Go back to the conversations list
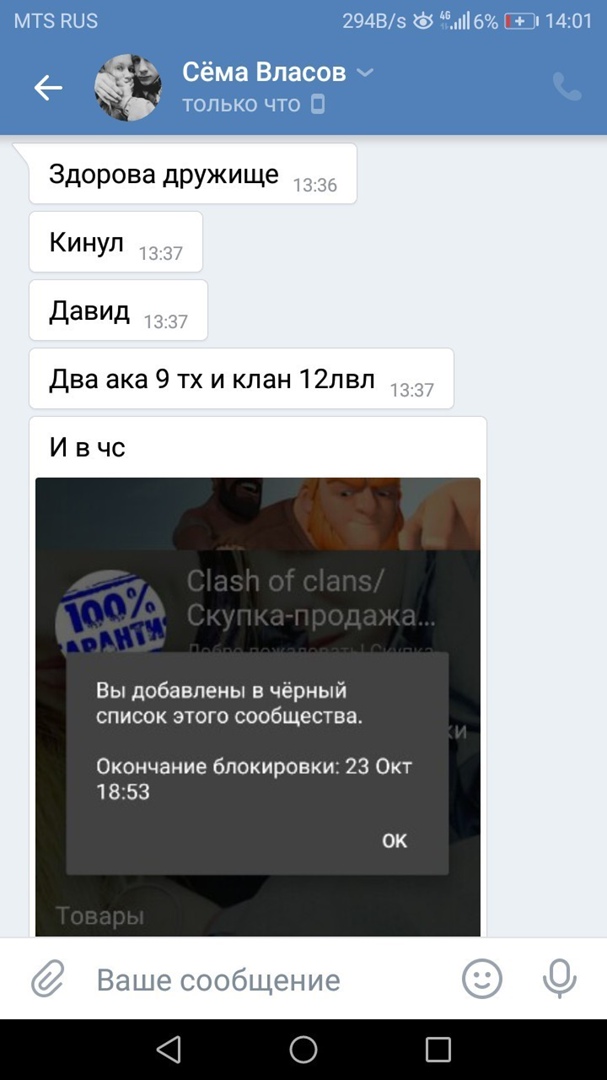 tap(48, 88)
